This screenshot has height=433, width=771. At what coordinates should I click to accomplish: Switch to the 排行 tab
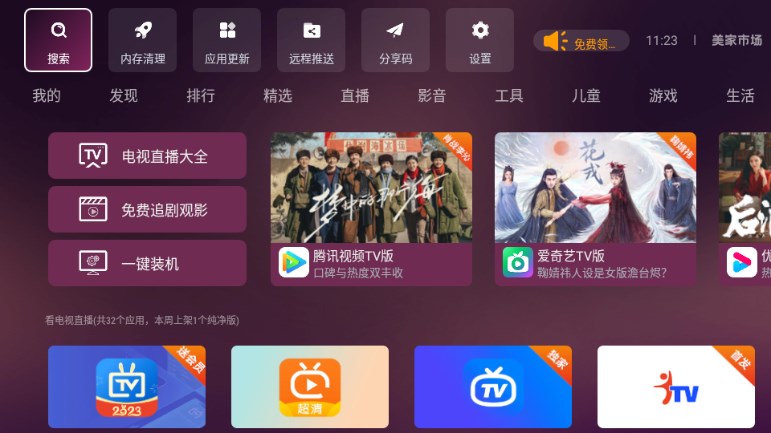point(200,96)
